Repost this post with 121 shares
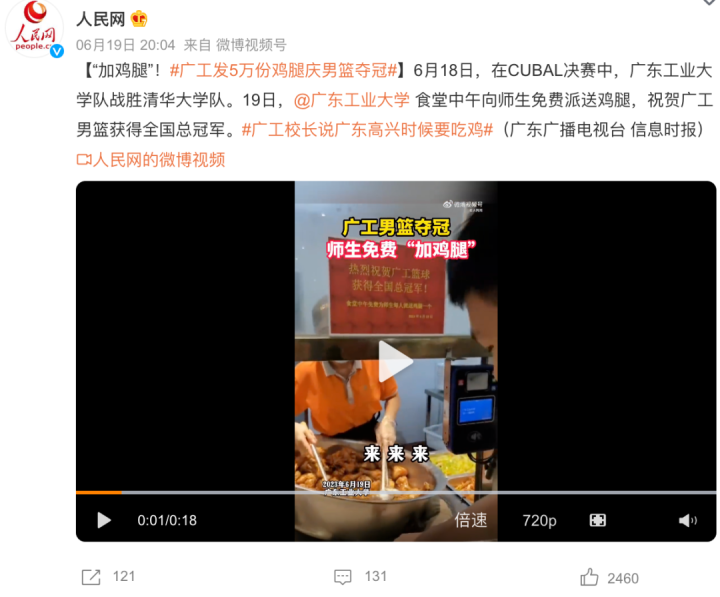This screenshot has width=720, height=597. tap(108, 577)
